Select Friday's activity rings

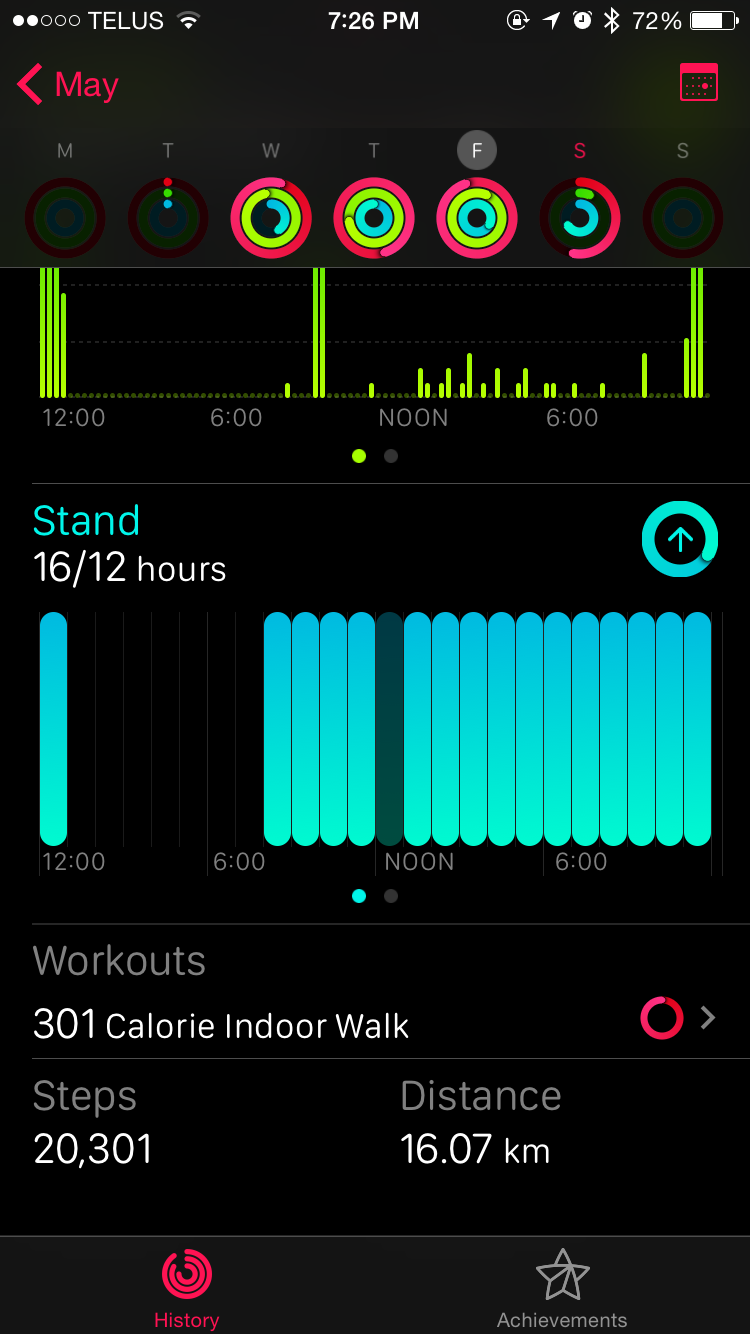477,218
